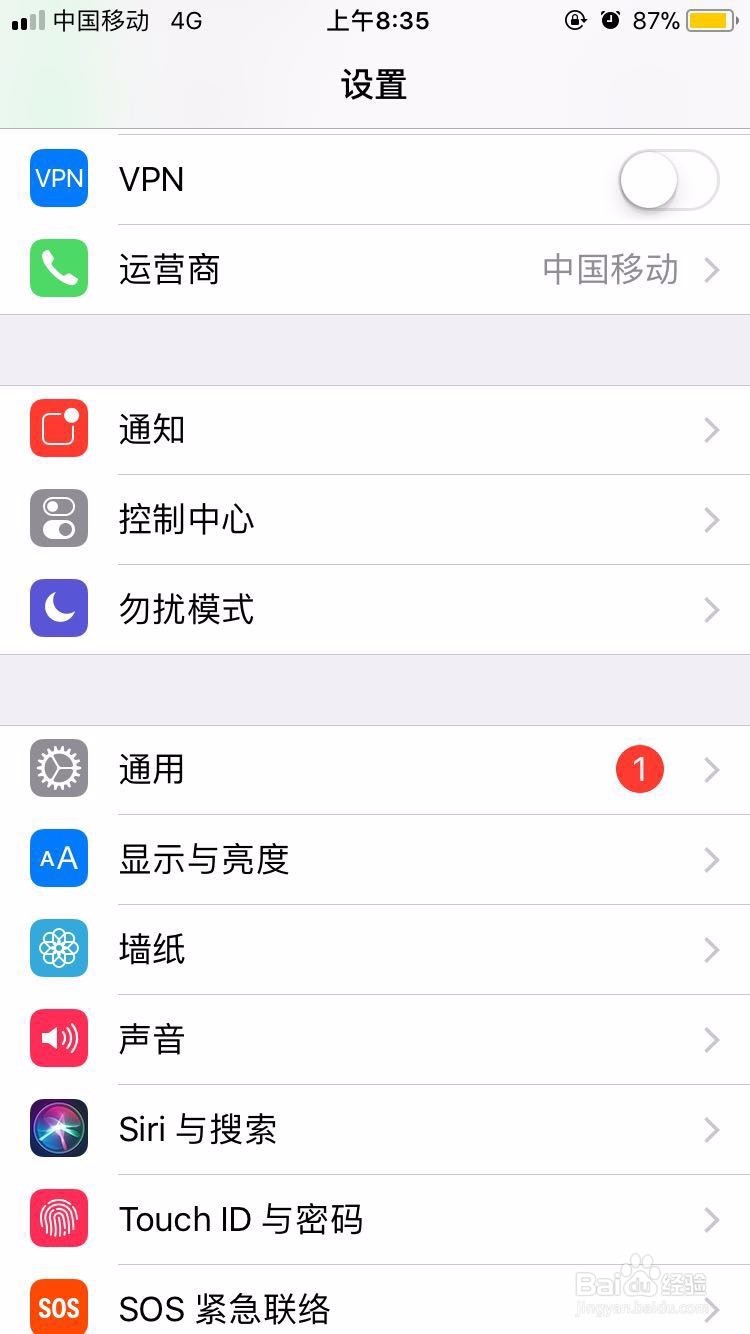Tap the 墙纸 flower icon
This screenshot has height=1334, width=750.
click(58, 949)
